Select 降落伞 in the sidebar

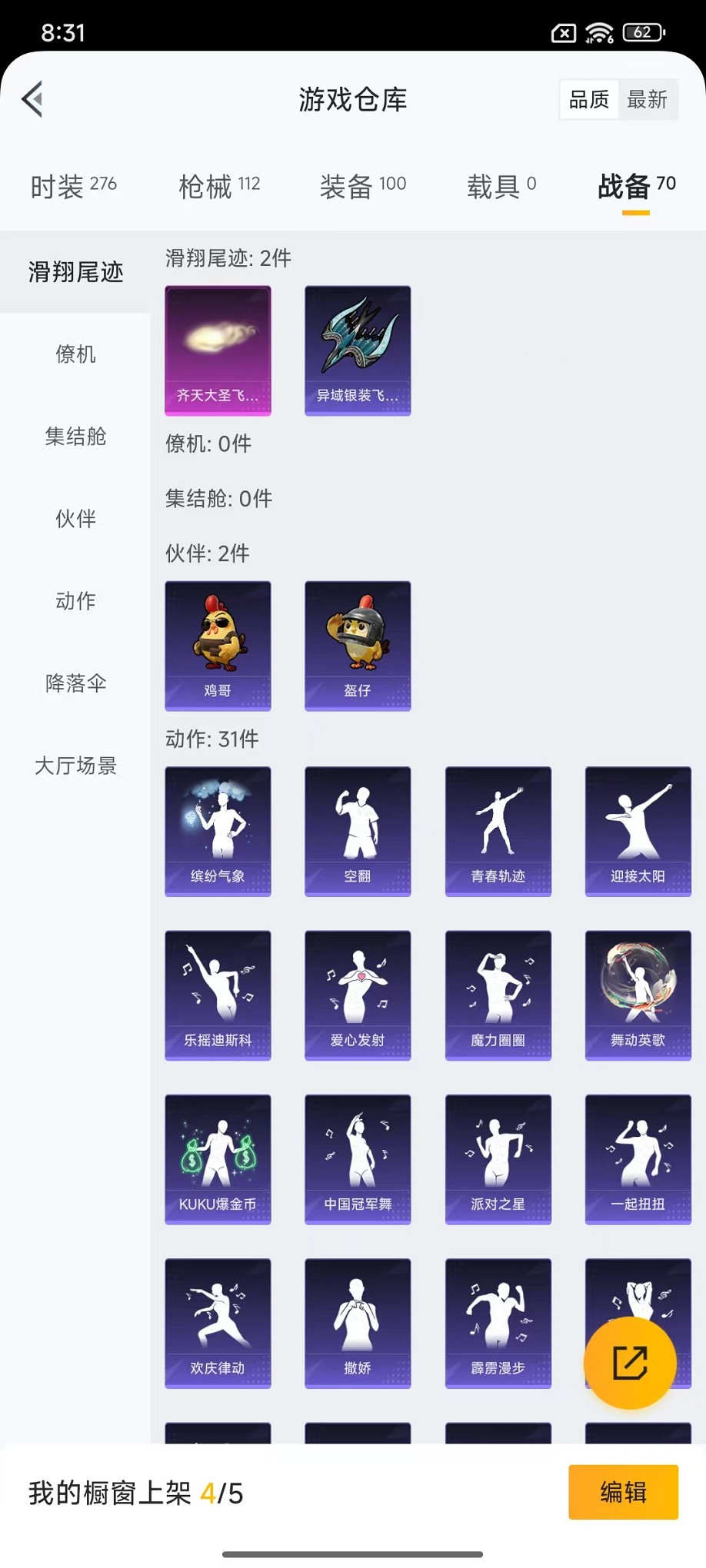[75, 683]
